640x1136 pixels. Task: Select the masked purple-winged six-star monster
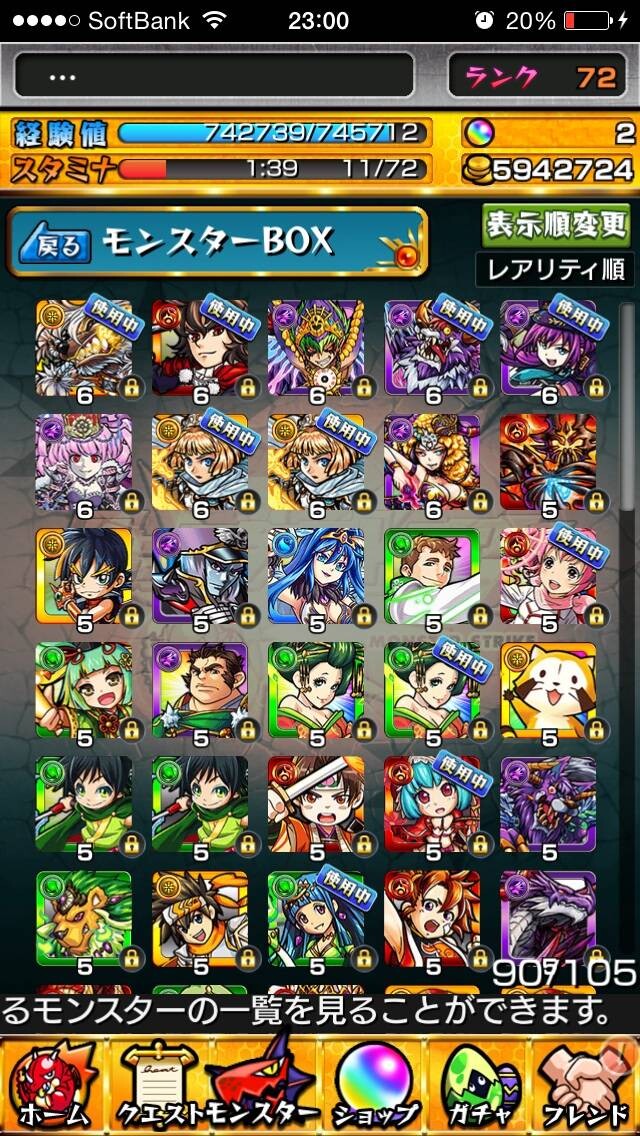click(316, 348)
